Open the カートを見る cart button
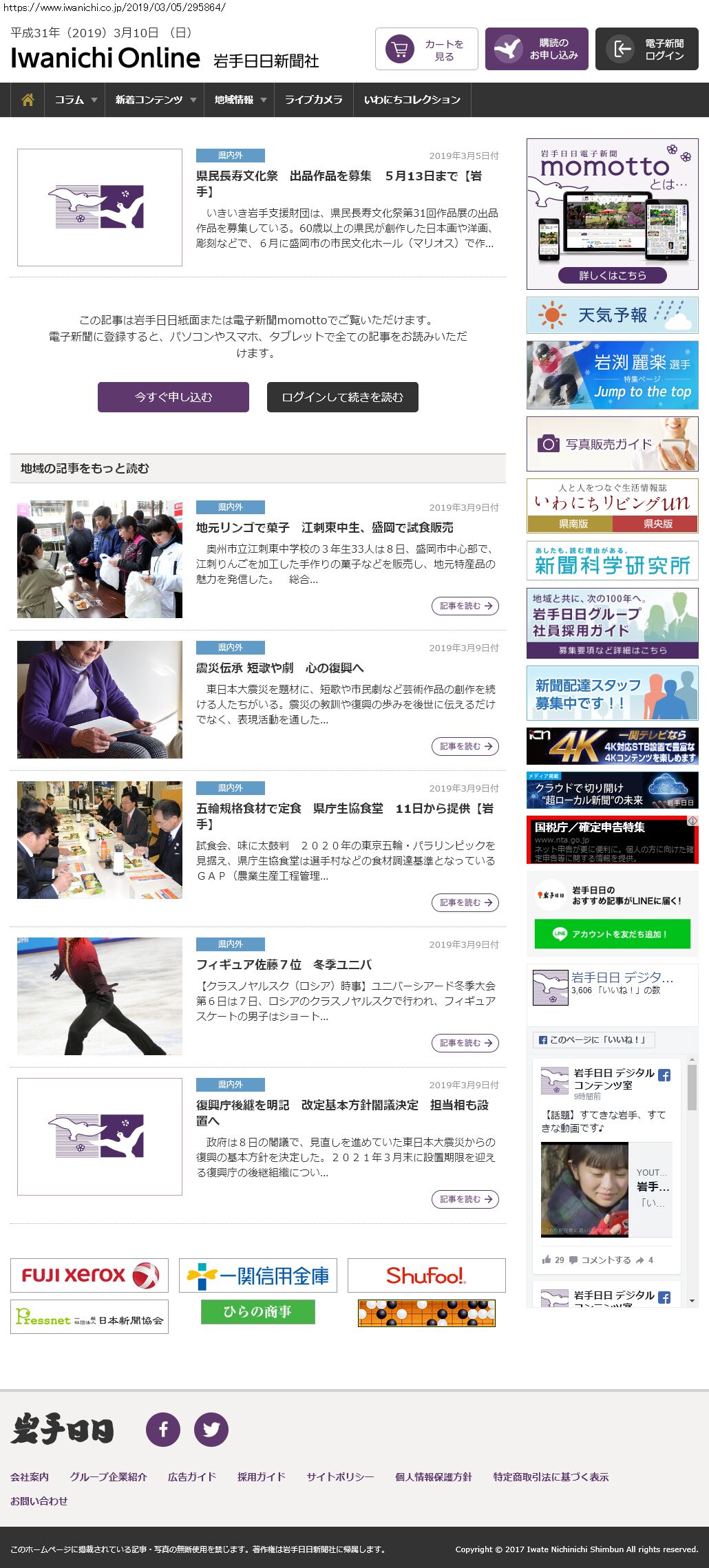 click(427, 49)
